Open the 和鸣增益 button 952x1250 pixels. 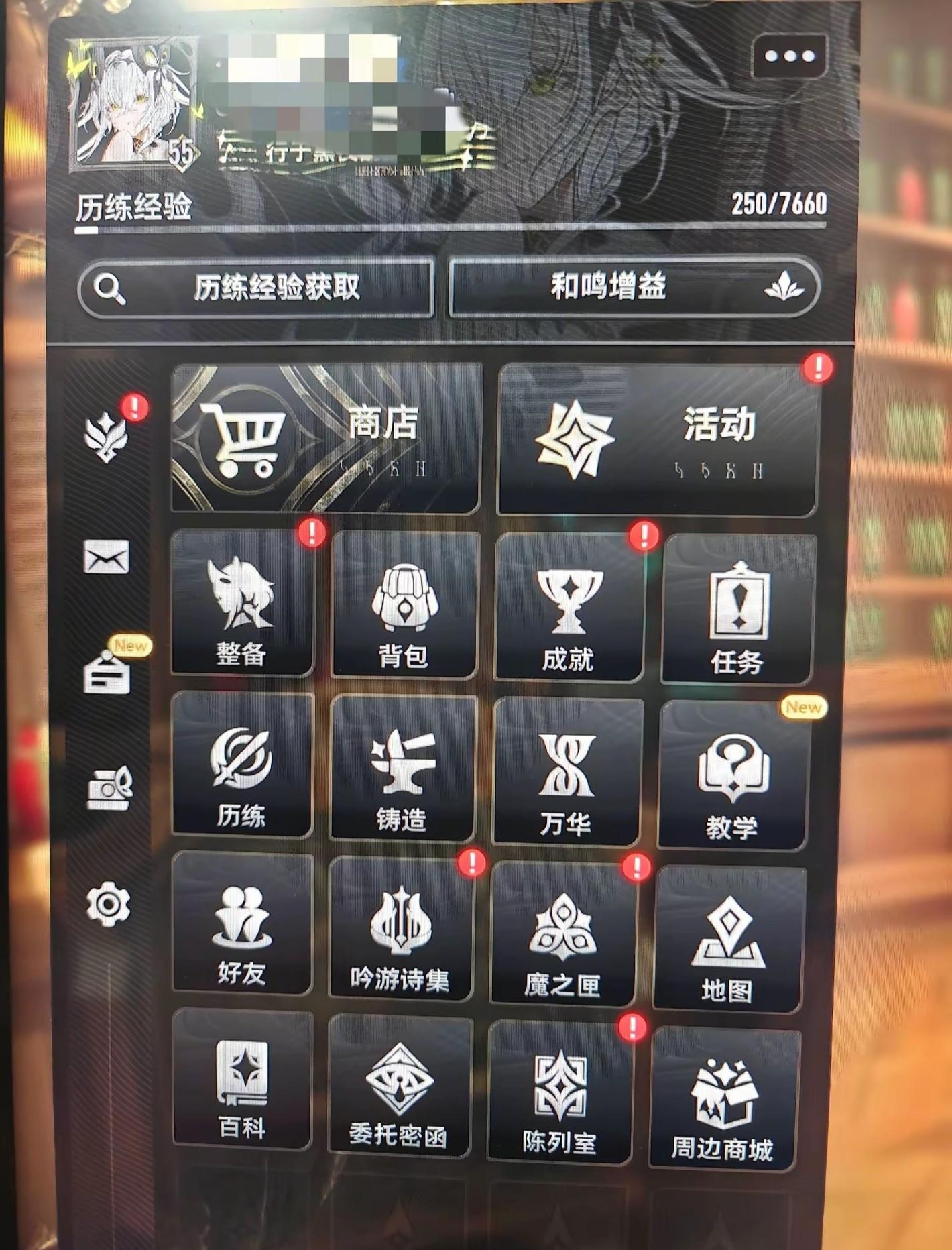click(x=634, y=287)
